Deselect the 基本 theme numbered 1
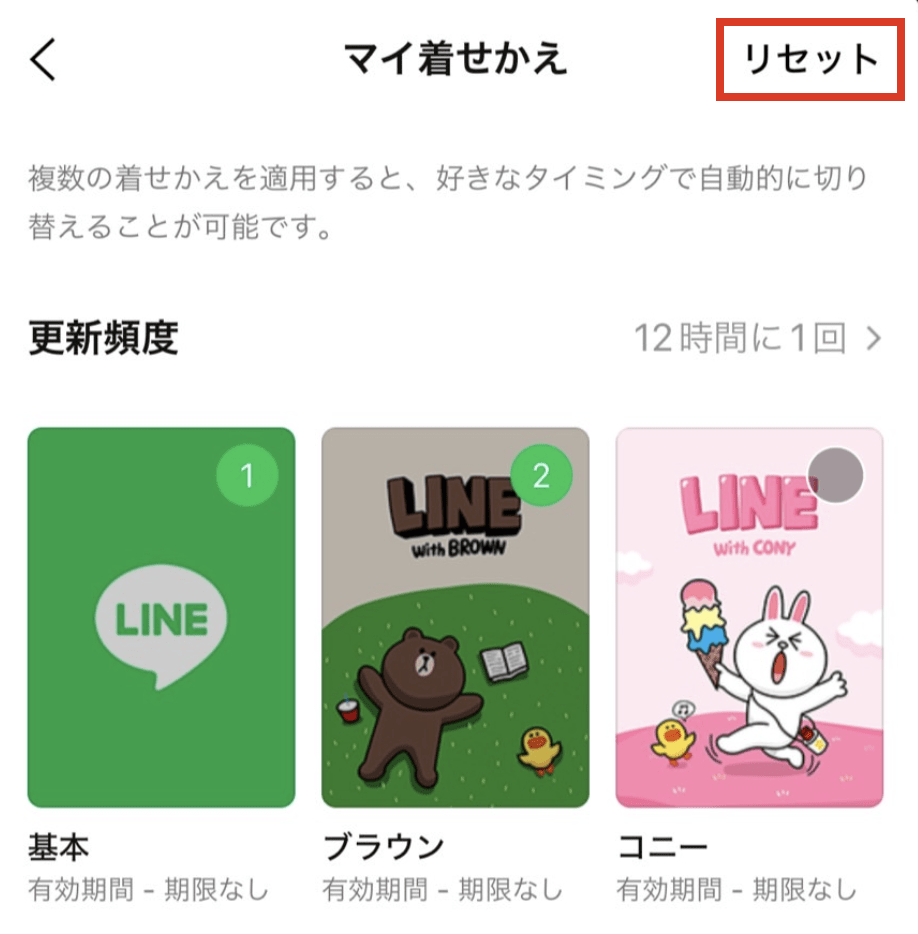This screenshot has height=934, width=918. 247,475
